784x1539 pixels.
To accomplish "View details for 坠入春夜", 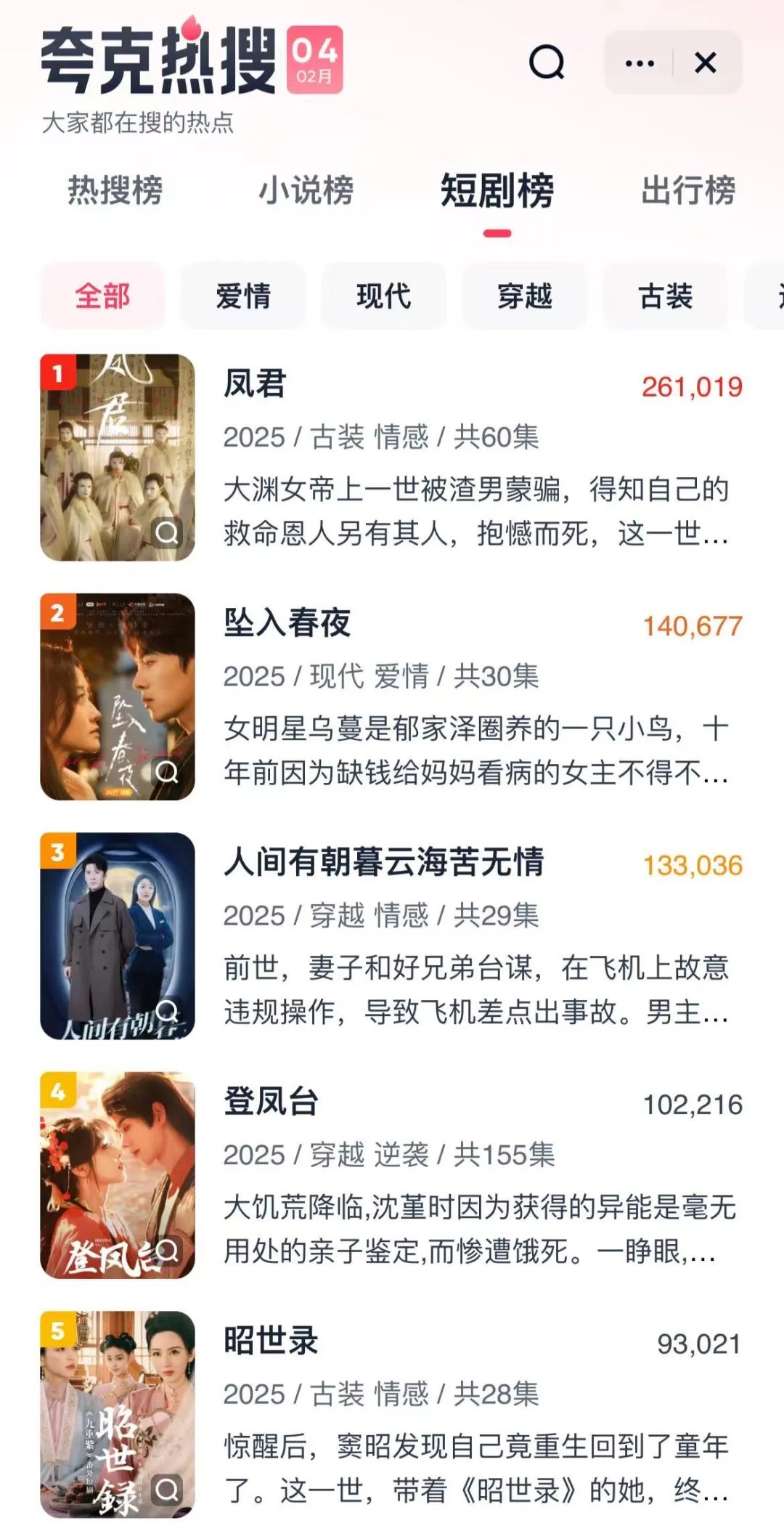I will (287, 623).
